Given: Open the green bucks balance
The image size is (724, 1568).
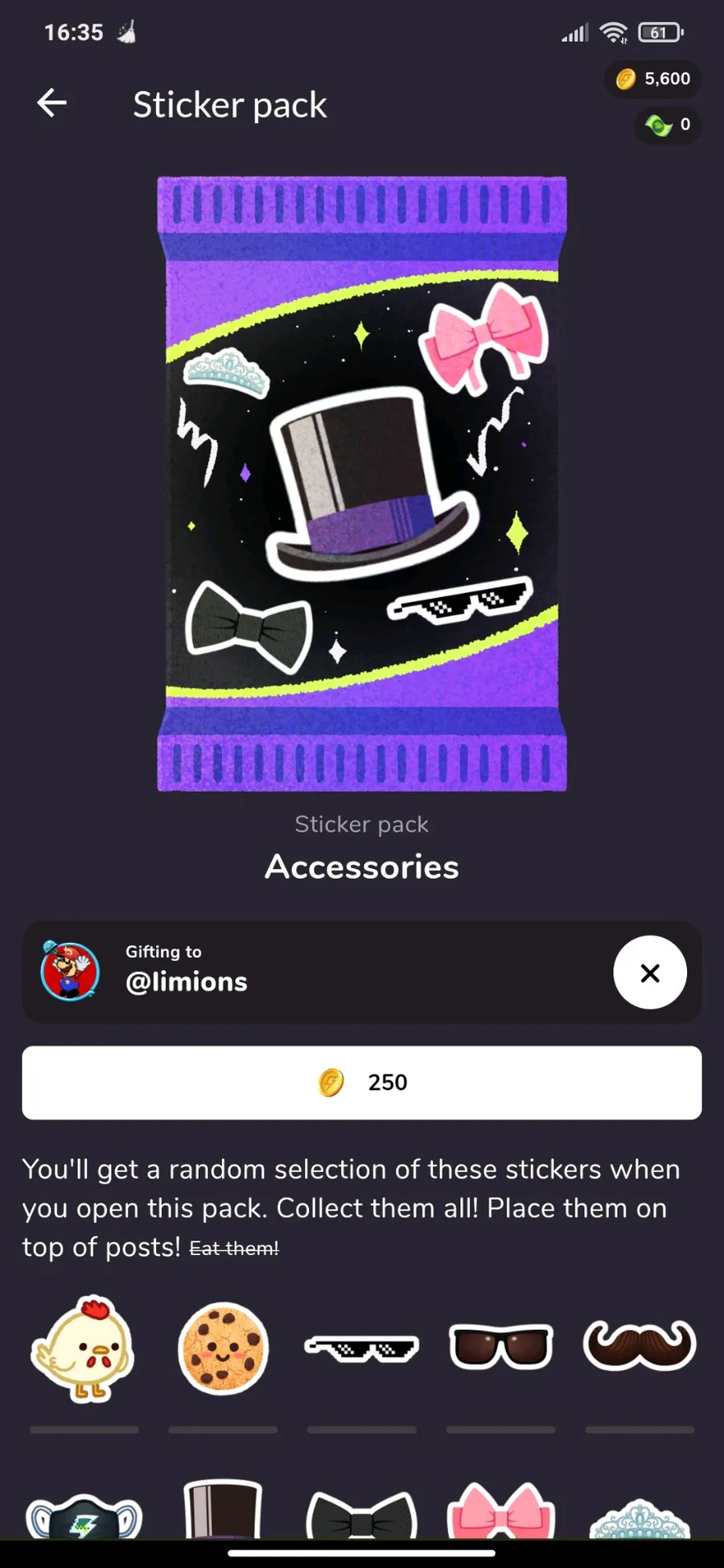Looking at the screenshot, I should (x=668, y=125).
